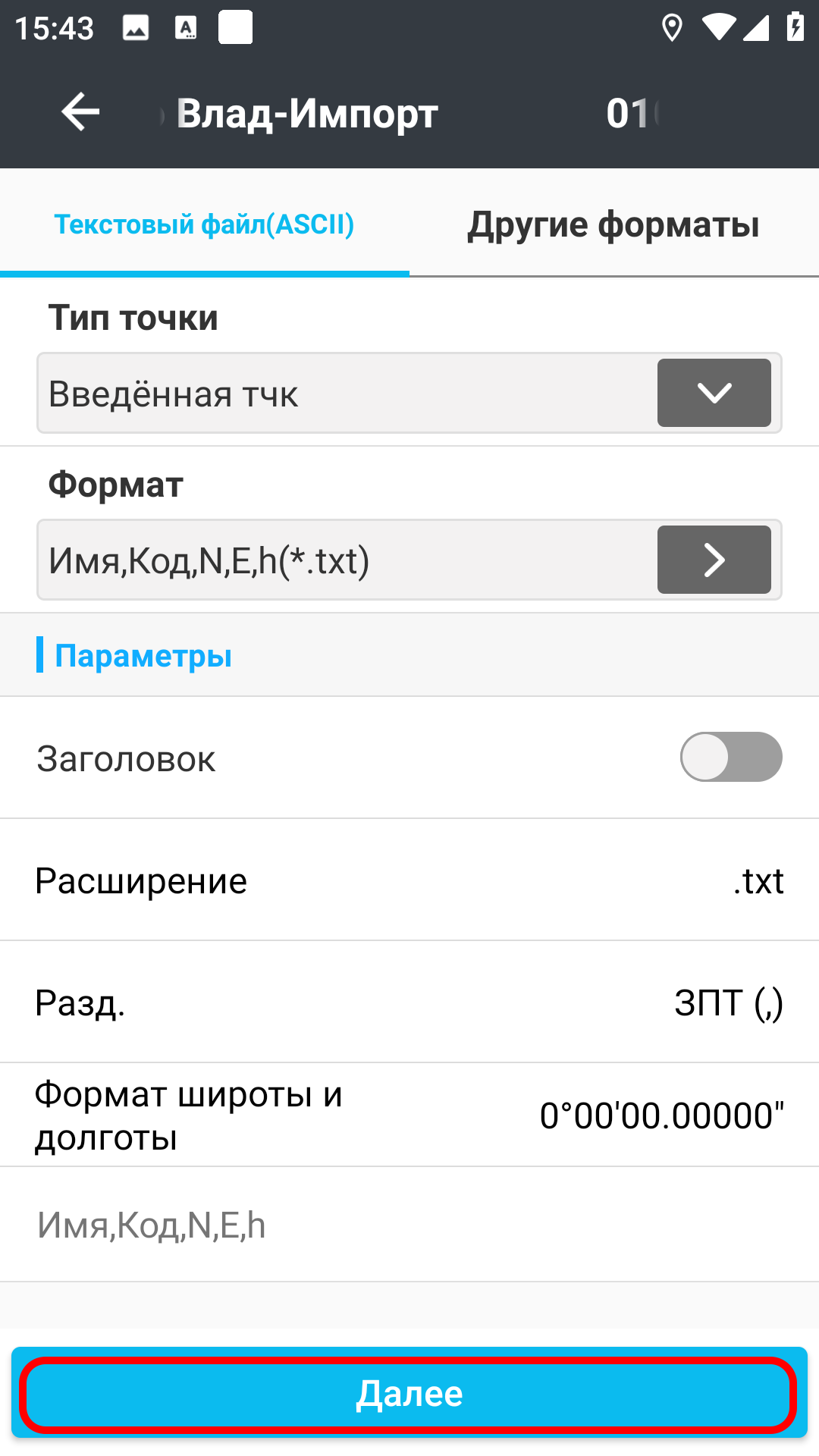The image size is (819, 1456).
Task: Open Формат широты и долготы setting
Action: (409, 1116)
